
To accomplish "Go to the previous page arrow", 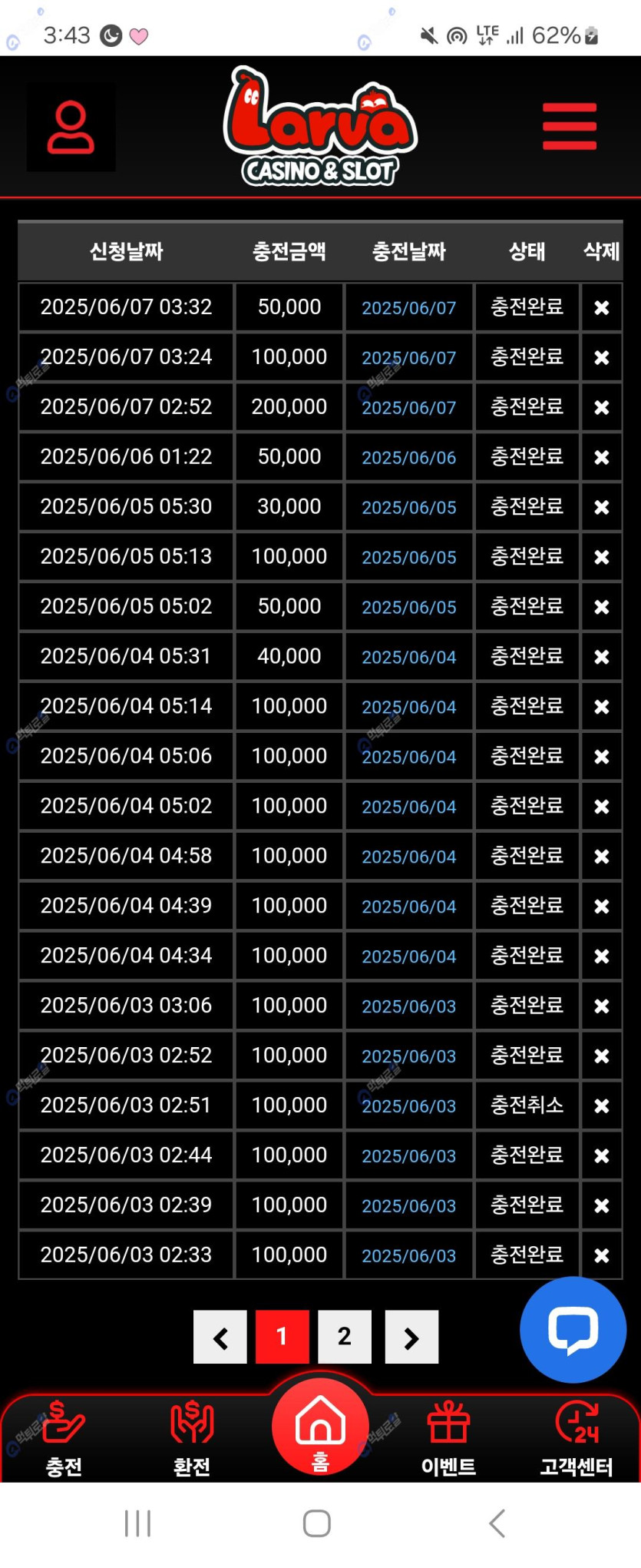I will pyautogui.click(x=220, y=1338).
